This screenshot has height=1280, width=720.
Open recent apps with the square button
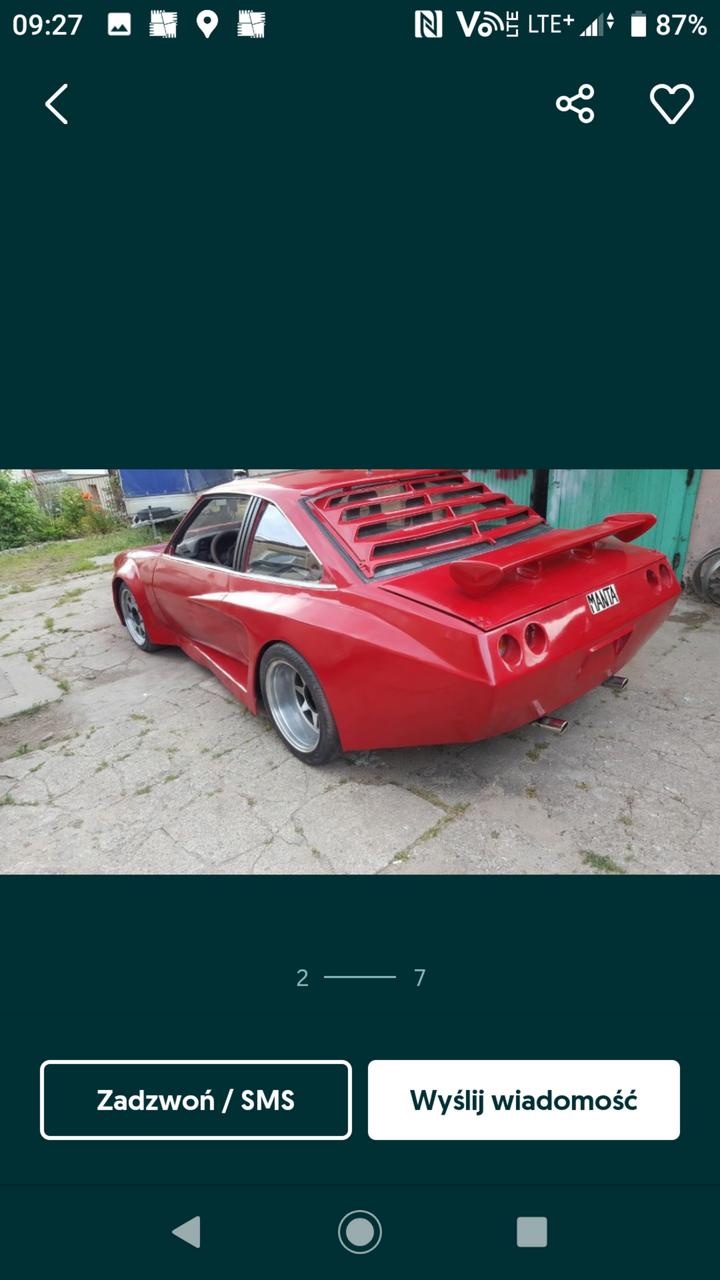coord(532,1232)
